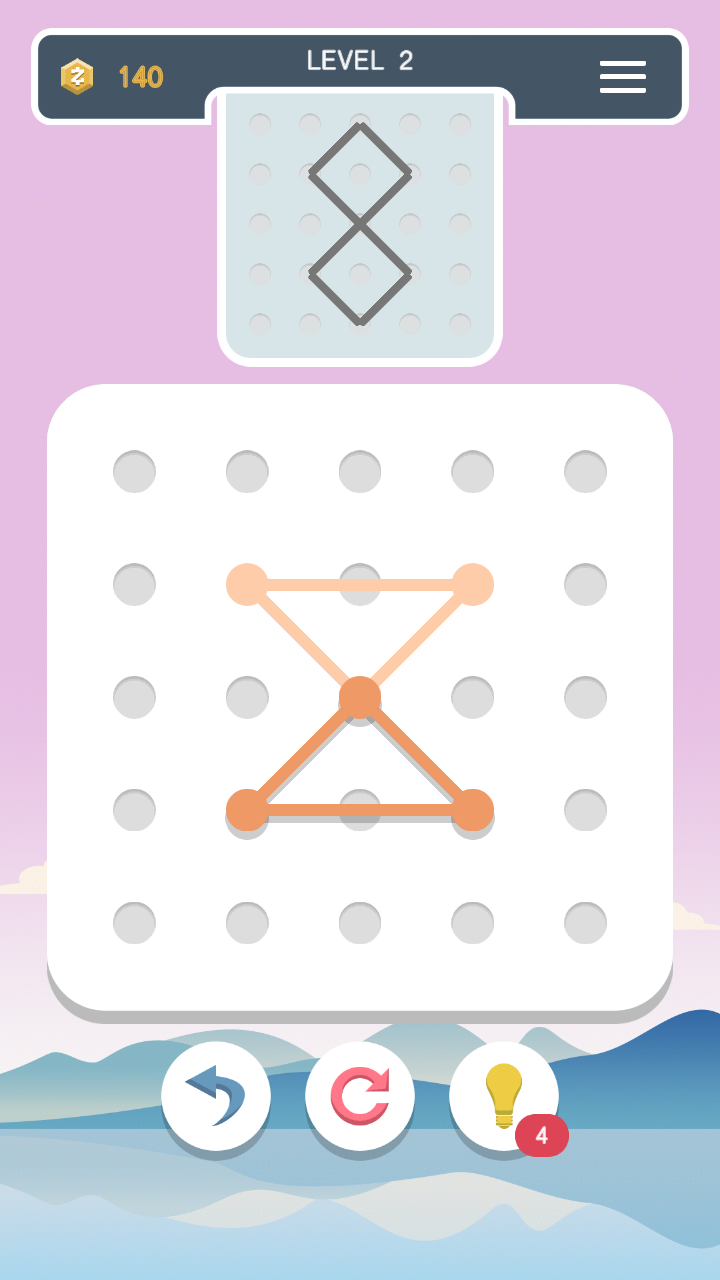The height and width of the screenshot is (1280, 720).
Task: Restart the level with the reset button
Action: click(360, 1096)
